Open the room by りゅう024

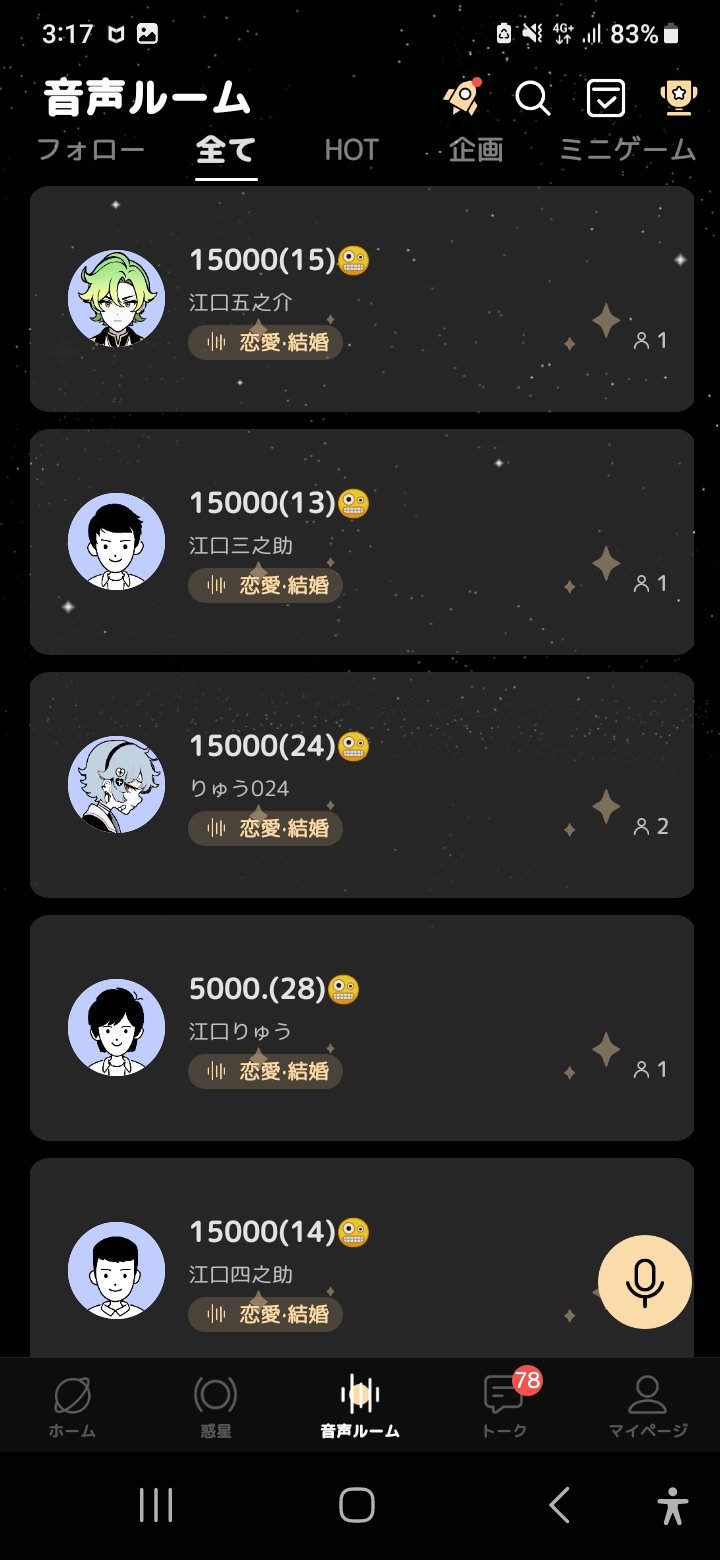click(361, 784)
